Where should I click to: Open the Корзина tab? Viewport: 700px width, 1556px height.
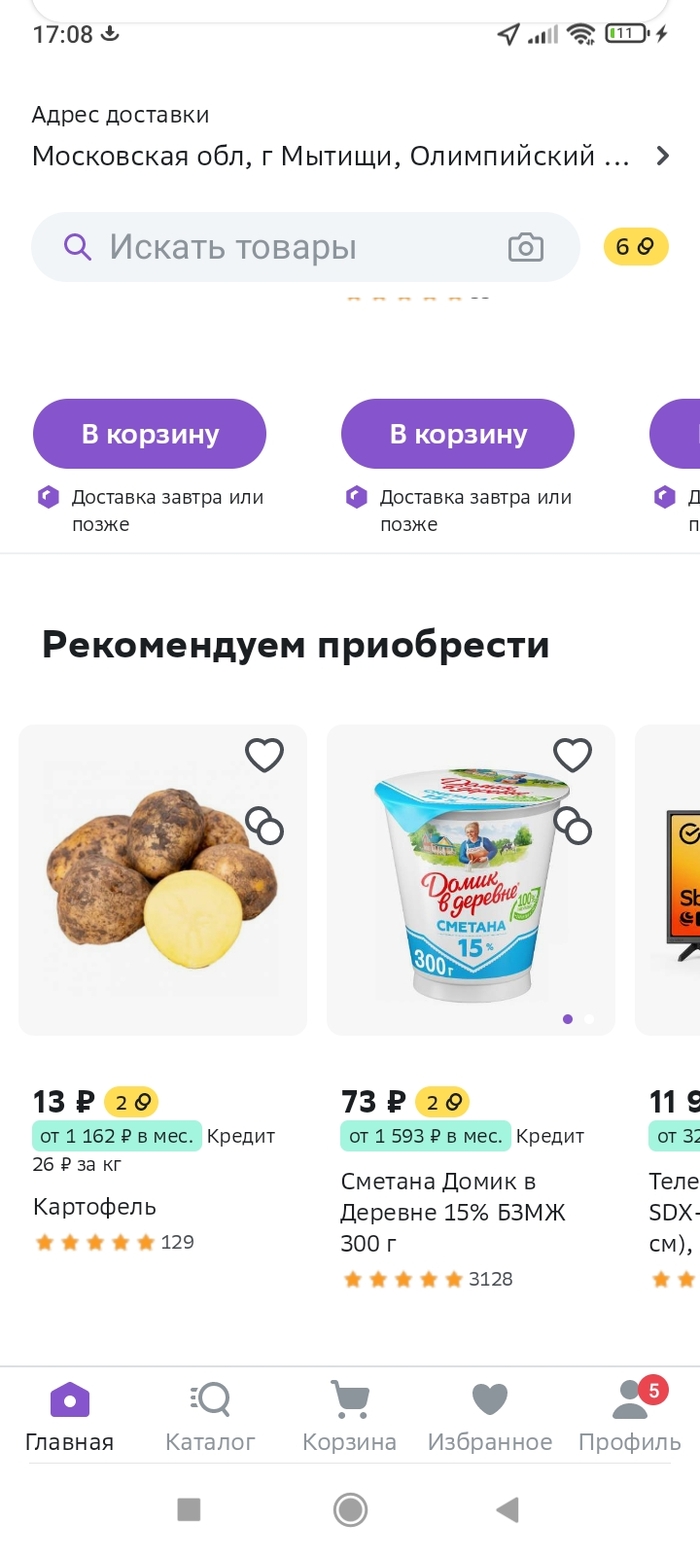tap(350, 1416)
